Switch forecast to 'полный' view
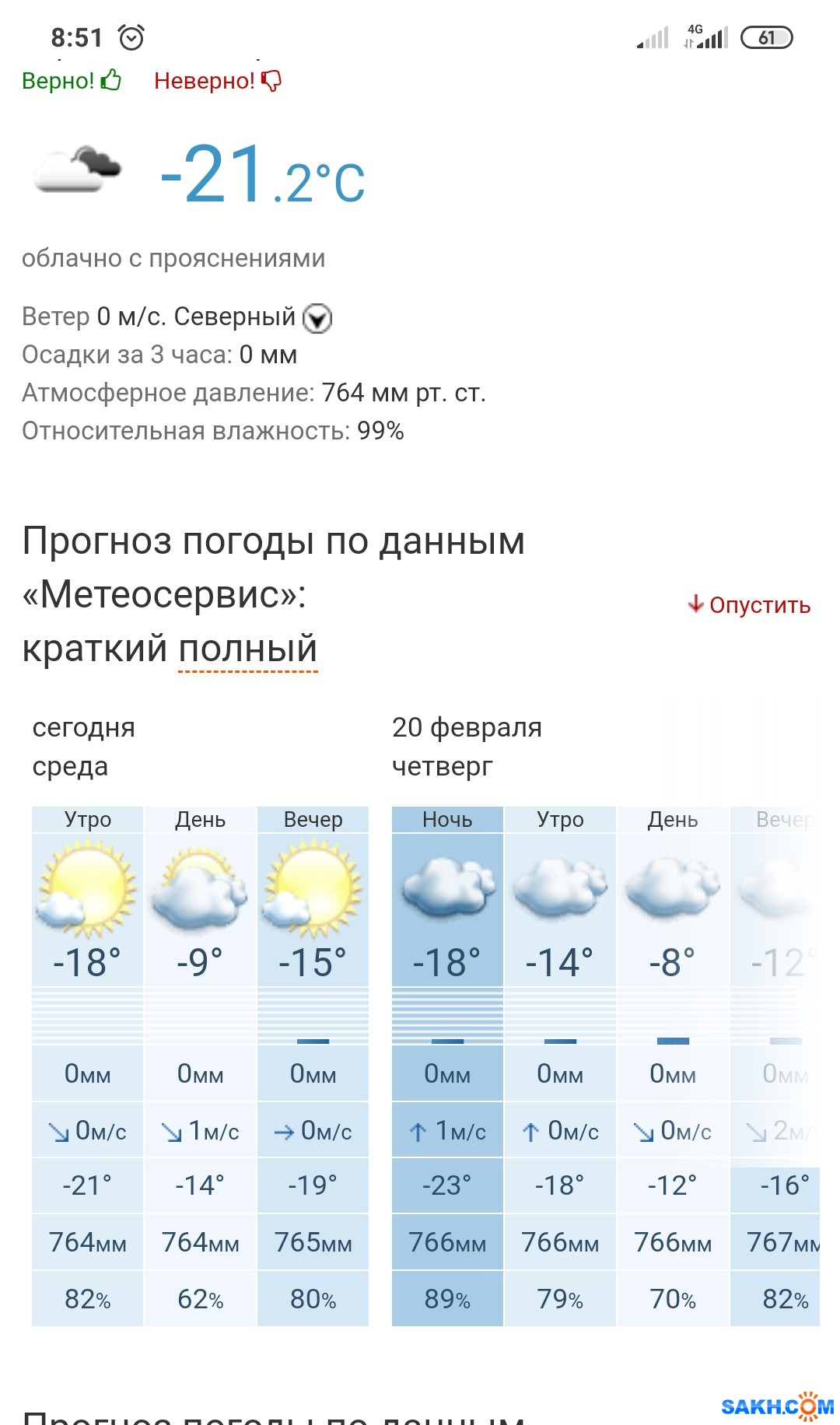 coord(247,649)
